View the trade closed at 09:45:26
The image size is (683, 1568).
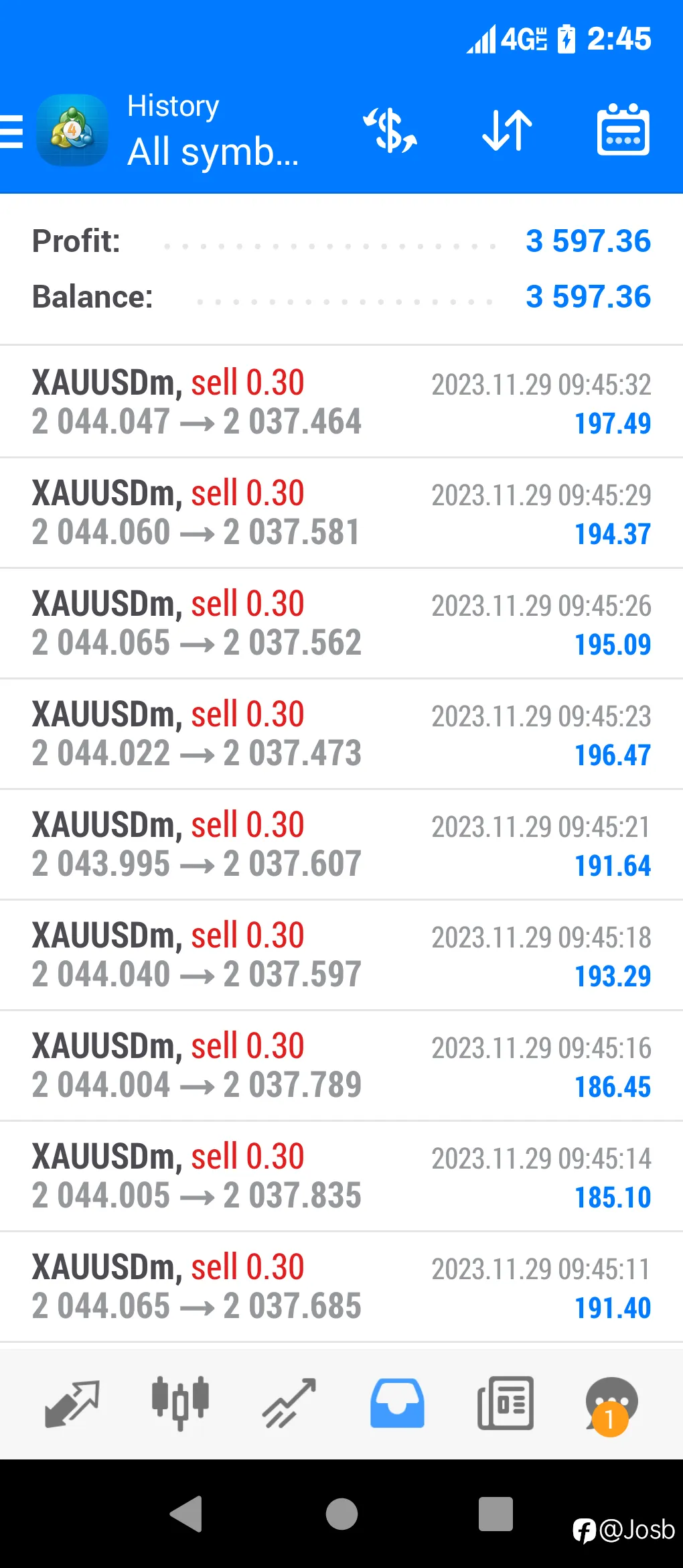[341, 624]
